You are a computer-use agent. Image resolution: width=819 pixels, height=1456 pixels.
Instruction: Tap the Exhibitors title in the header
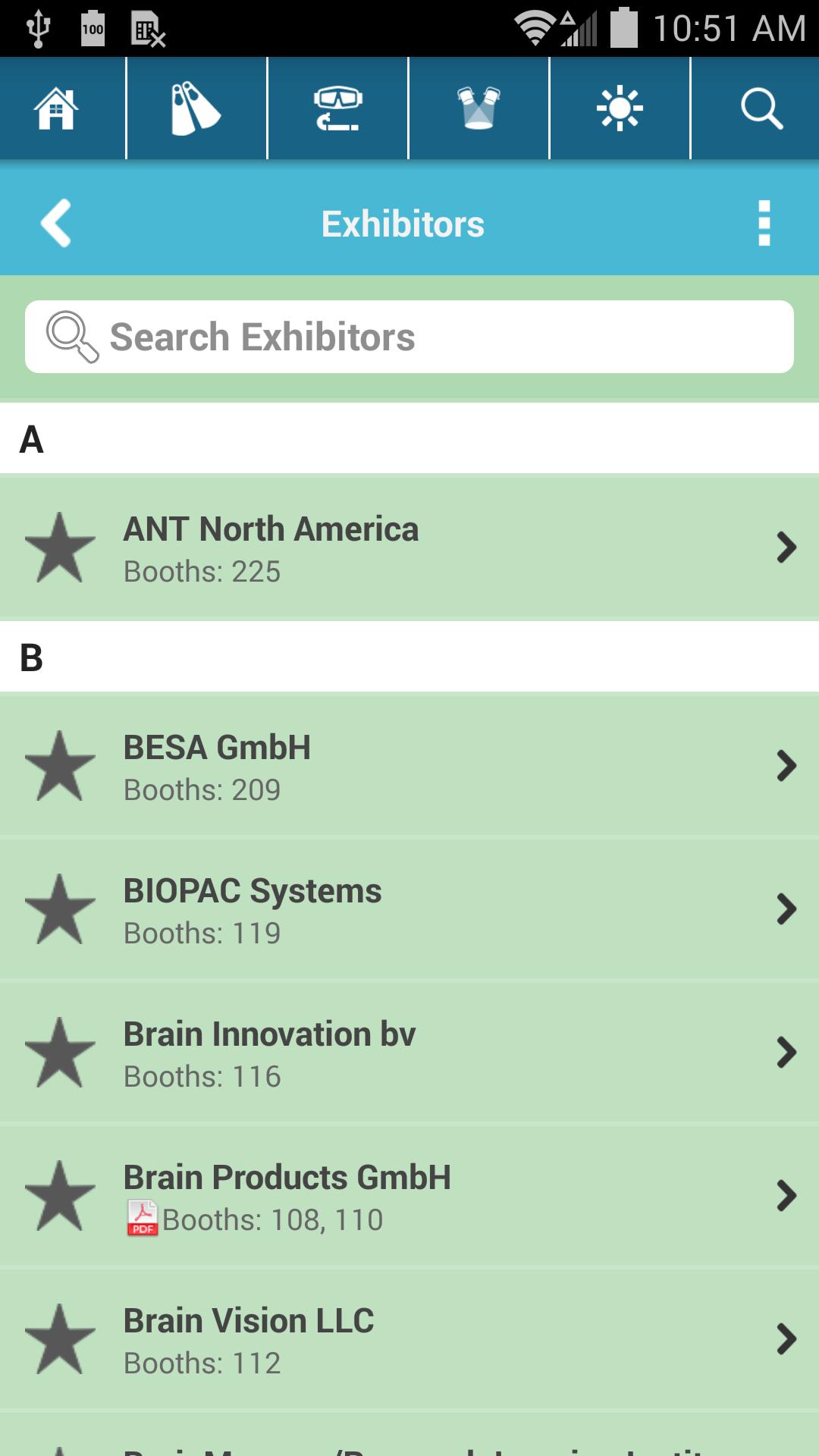(403, 223)
